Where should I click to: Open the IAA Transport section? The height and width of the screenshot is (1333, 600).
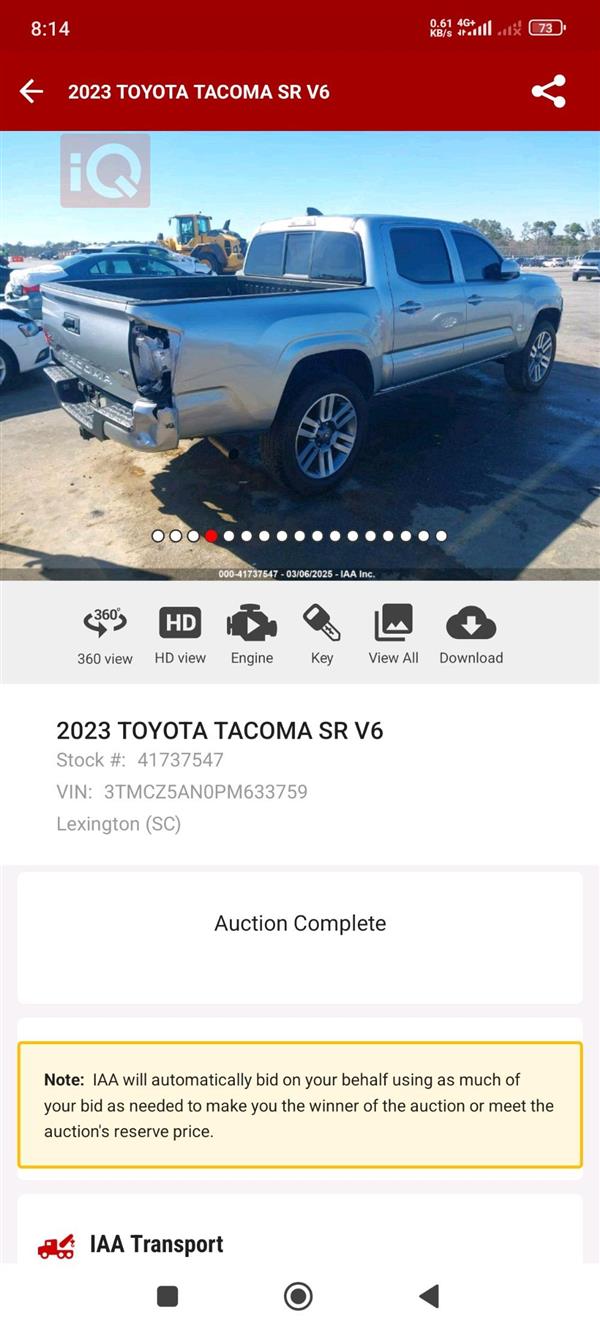pyautogui.click(x=156, y=1244)
